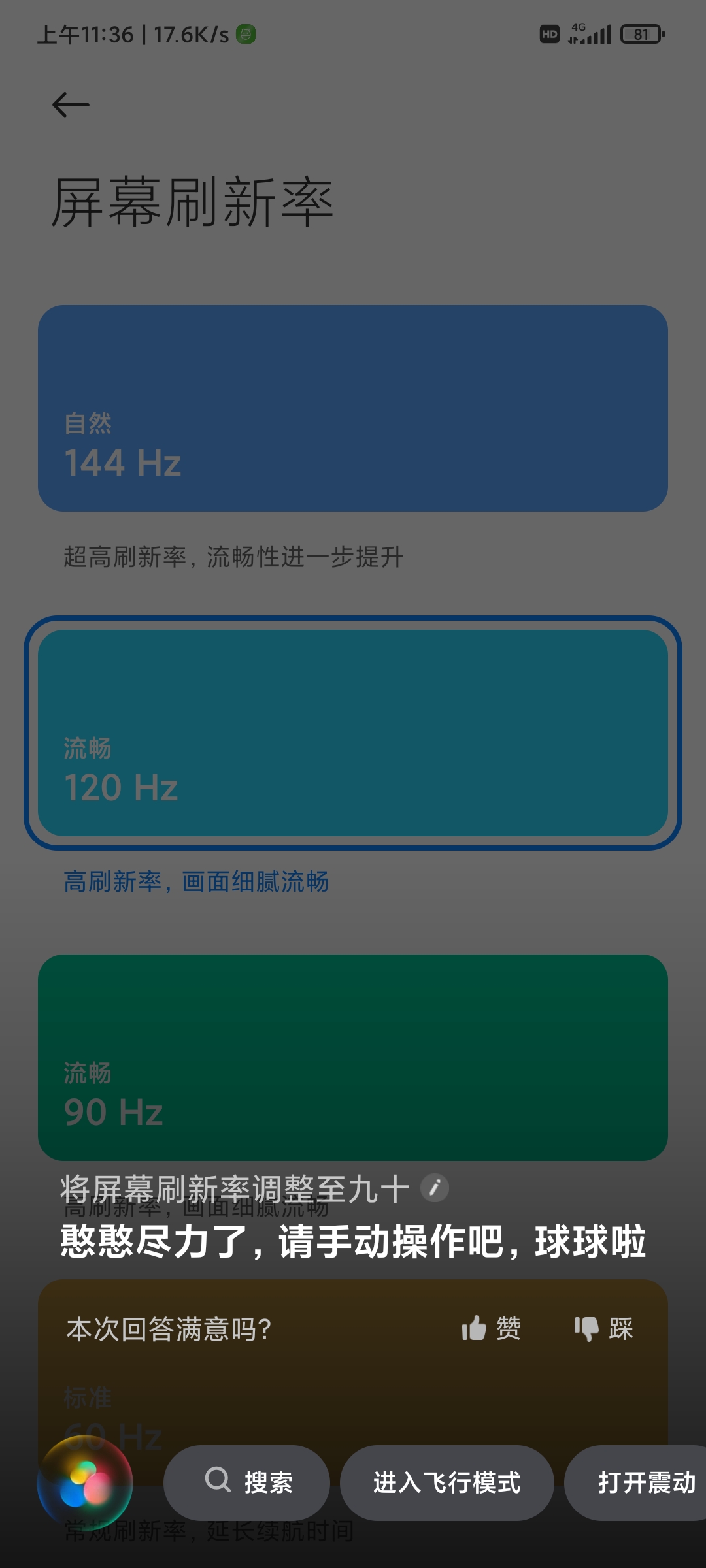Viewport: 706px width, 1568px height.
Task: Give the answer a thumbs up (赞)
Action: (x=492, y=1328)
